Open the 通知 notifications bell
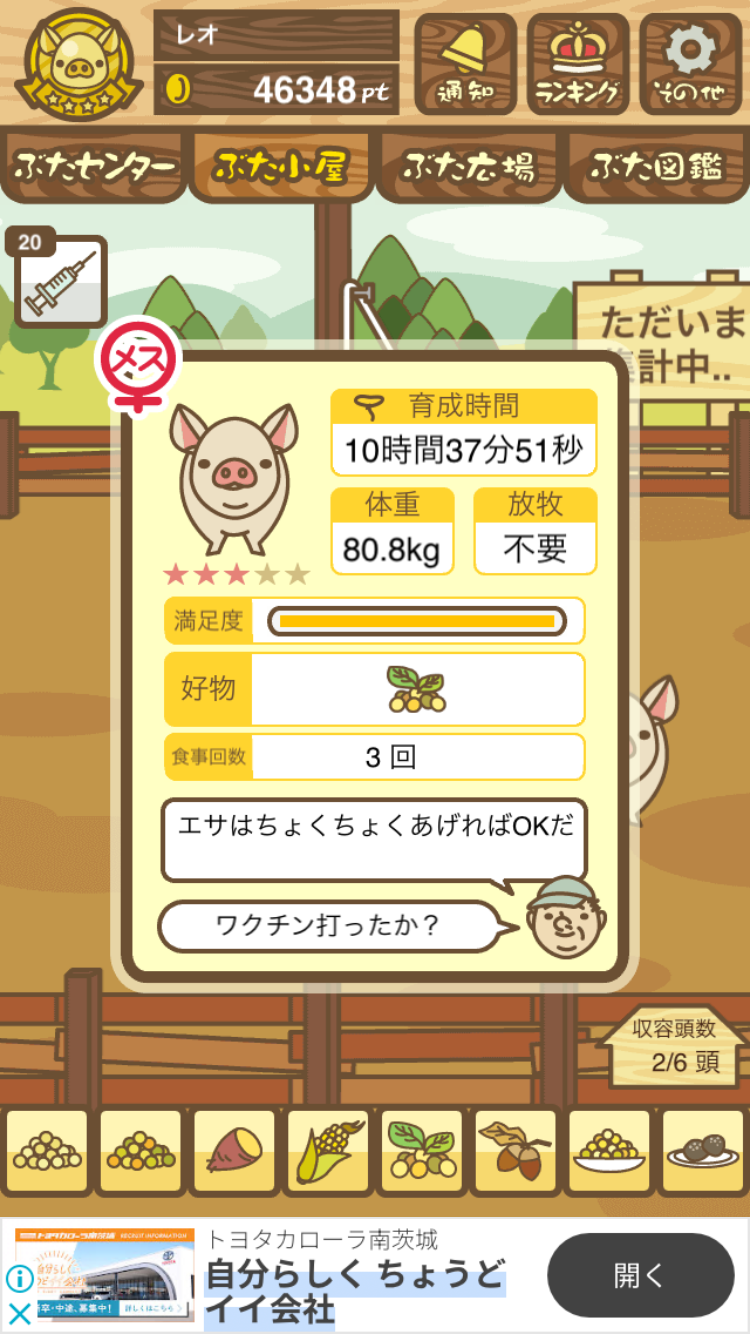This screenshot has width=750, height=1334. tap(465, 63)
